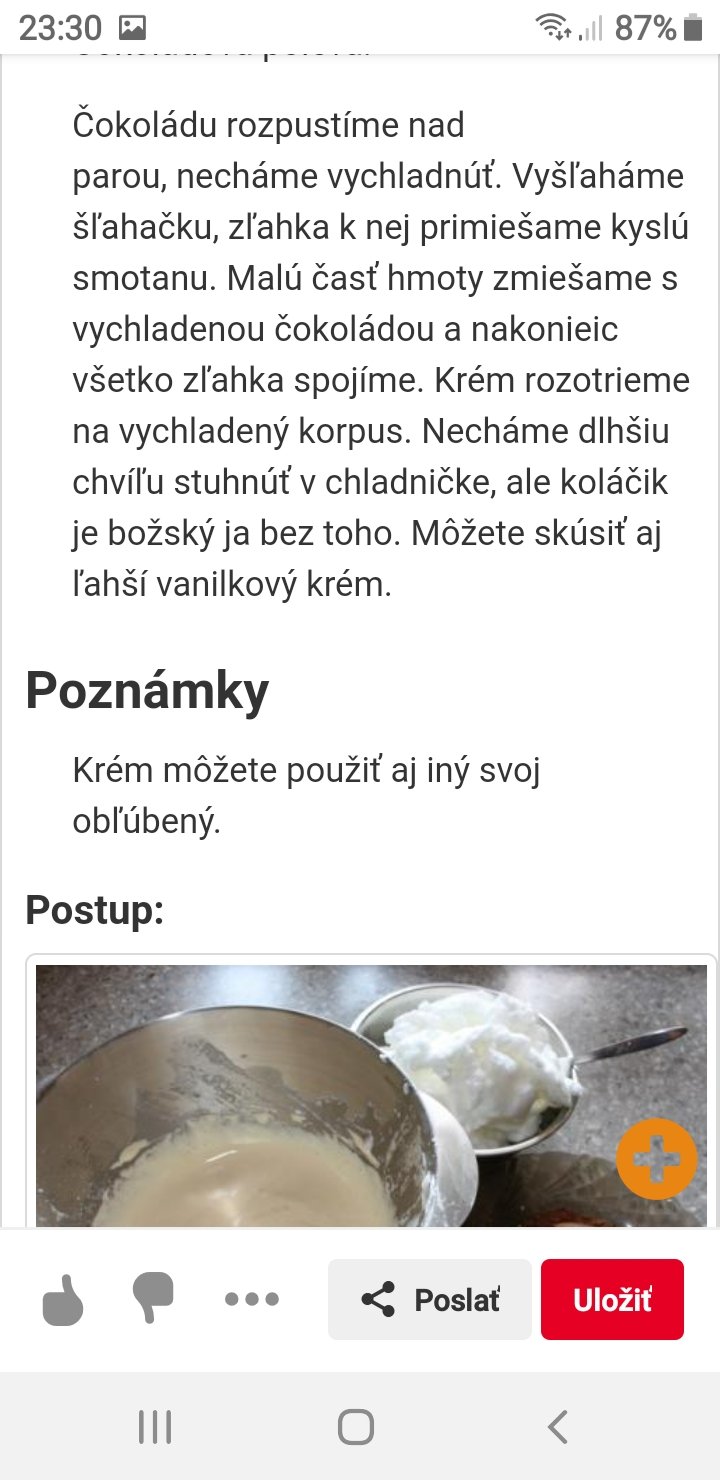720x1480 pixels.
Task: Like this recipe with thumbs up
Action: point(63,1300)
